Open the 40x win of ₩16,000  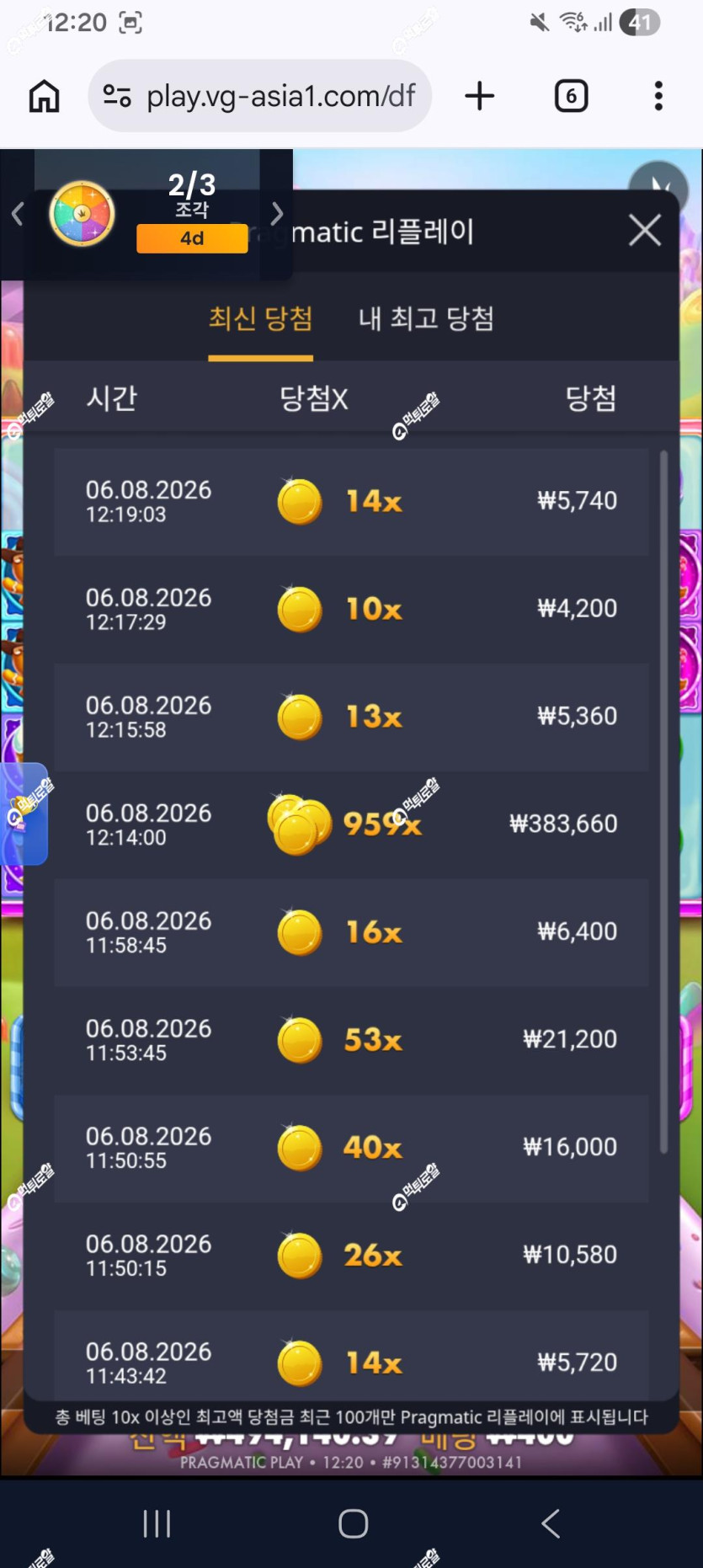[x=351, y=1148]
